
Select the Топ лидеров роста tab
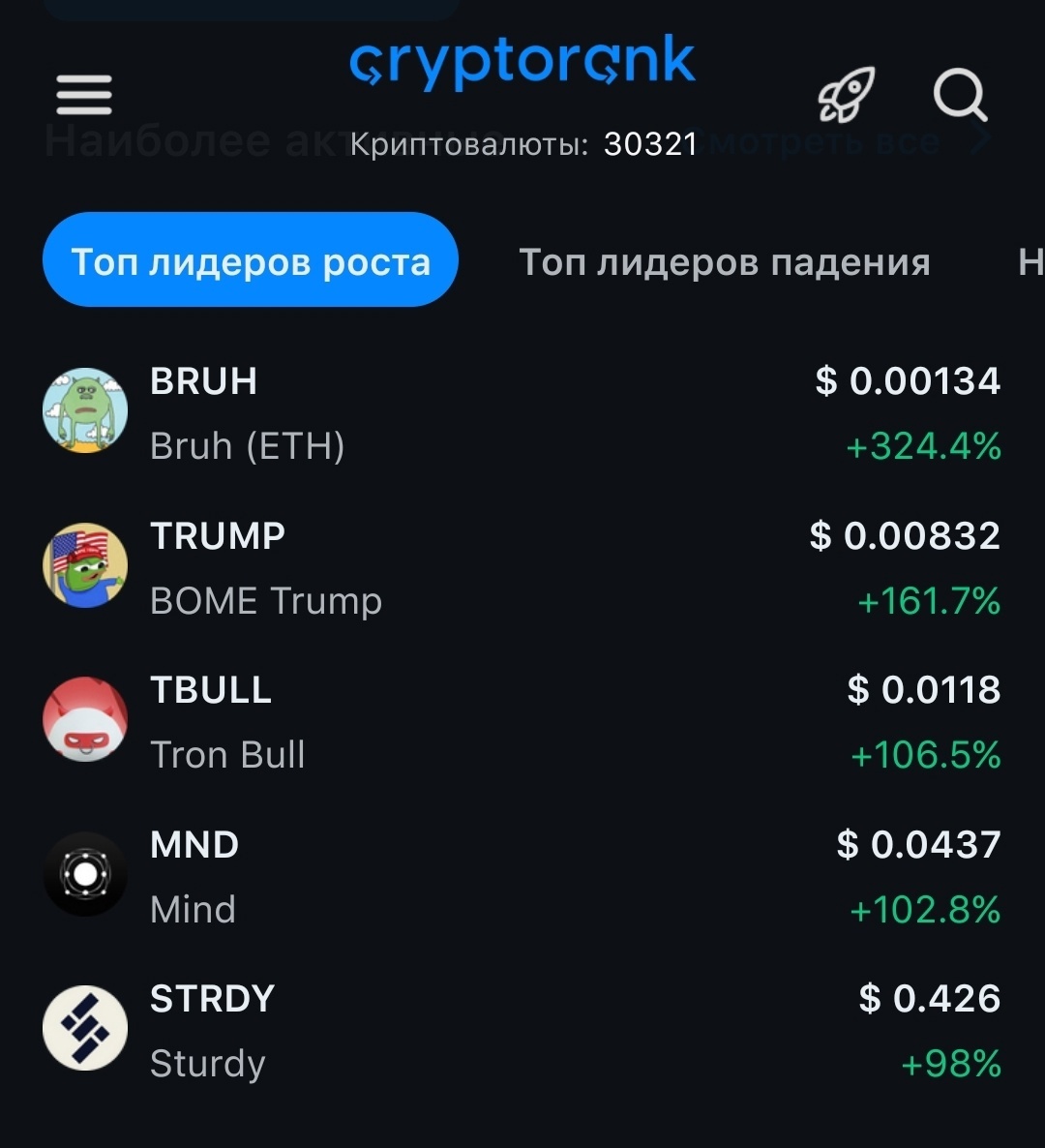[x=251, y=261]
